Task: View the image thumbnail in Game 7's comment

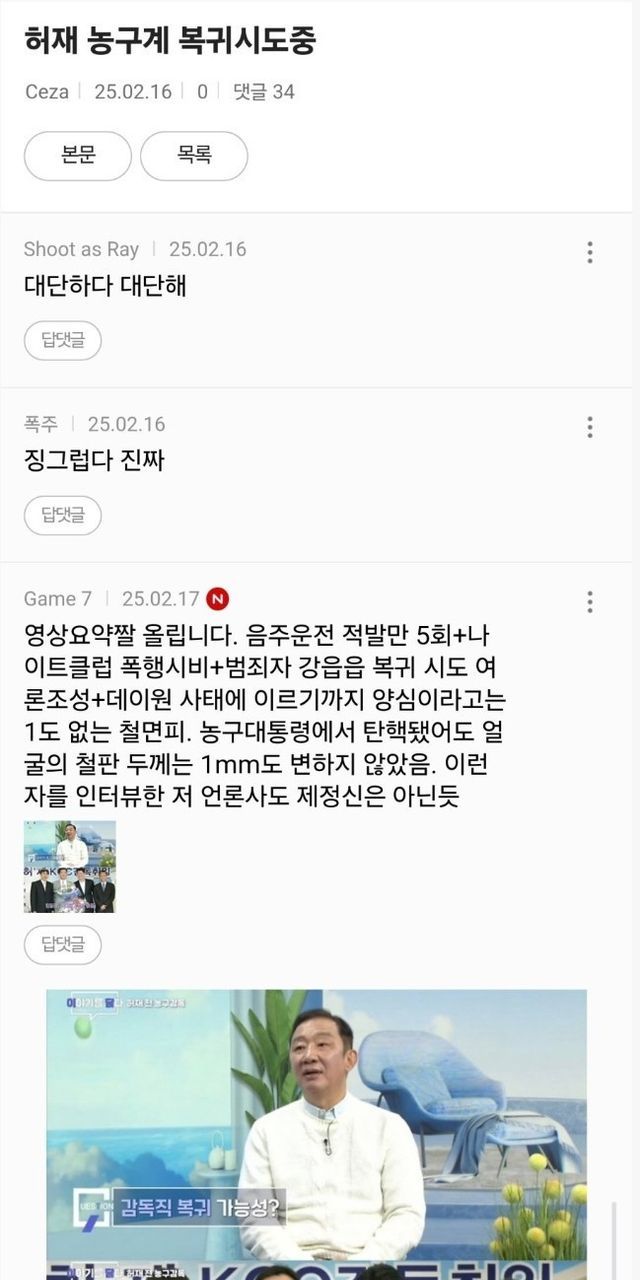Action: click(70, 866)
